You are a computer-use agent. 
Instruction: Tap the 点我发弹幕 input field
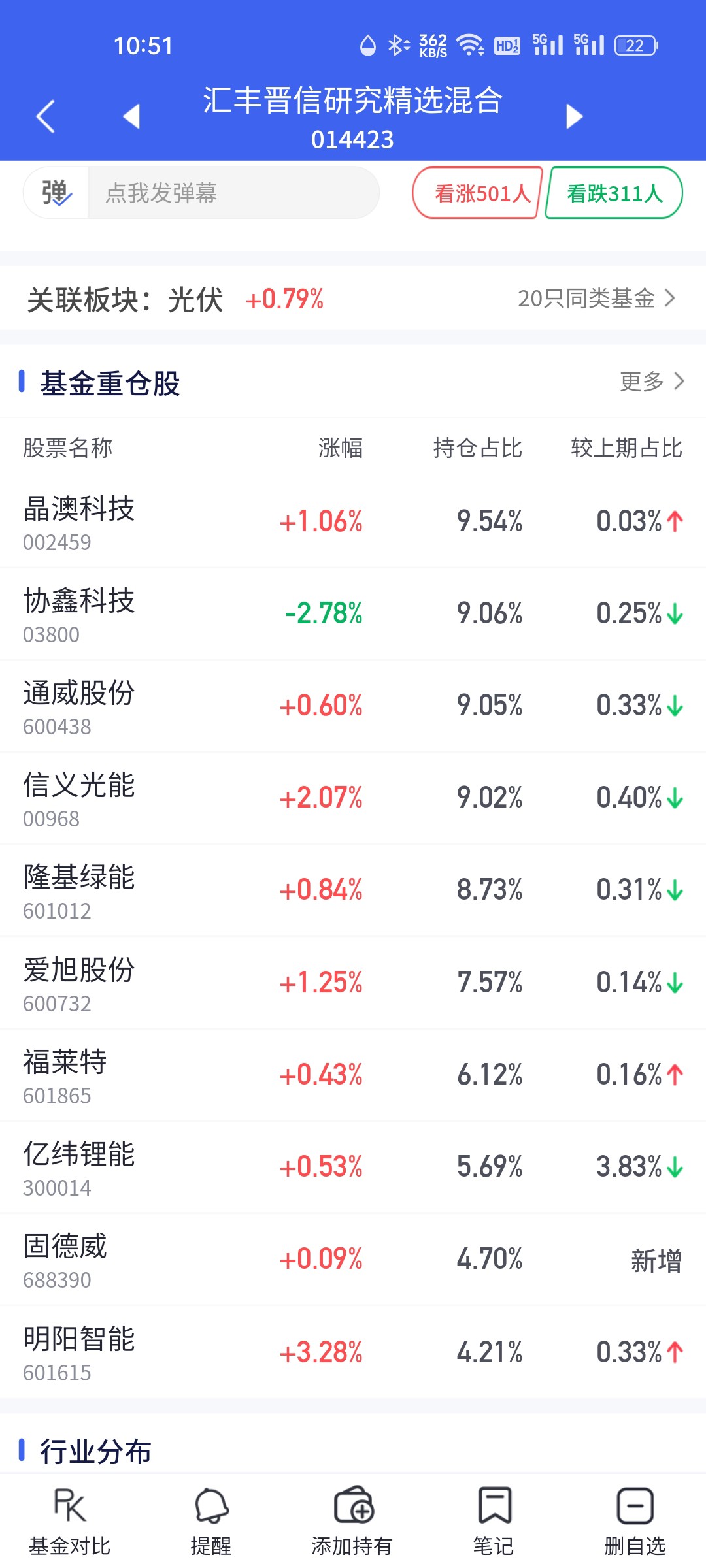[233, 193]
